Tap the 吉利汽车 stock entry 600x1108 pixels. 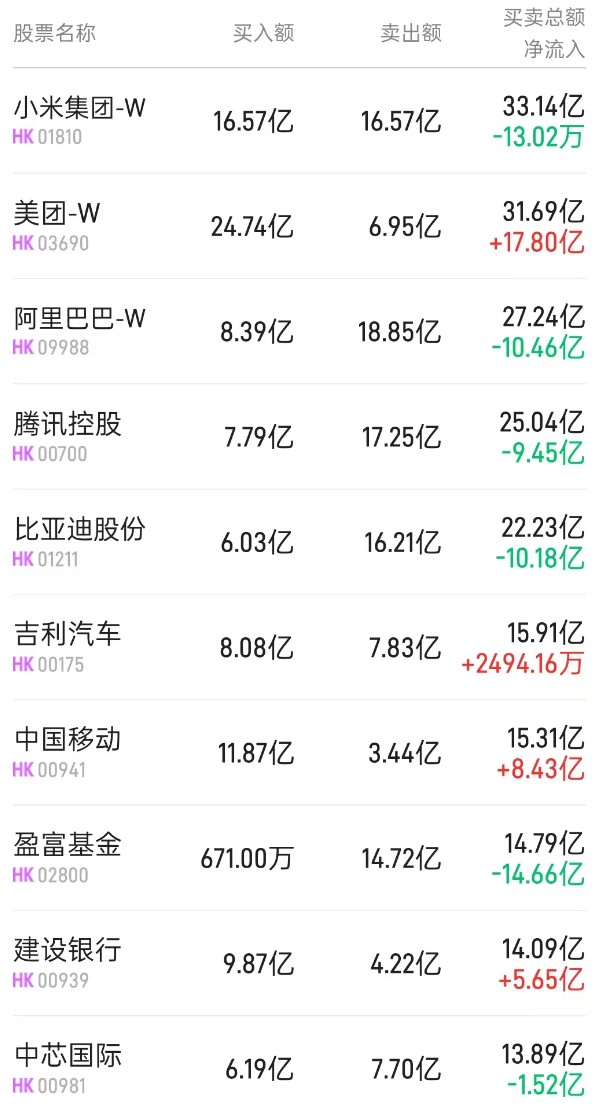coord(300,647)
